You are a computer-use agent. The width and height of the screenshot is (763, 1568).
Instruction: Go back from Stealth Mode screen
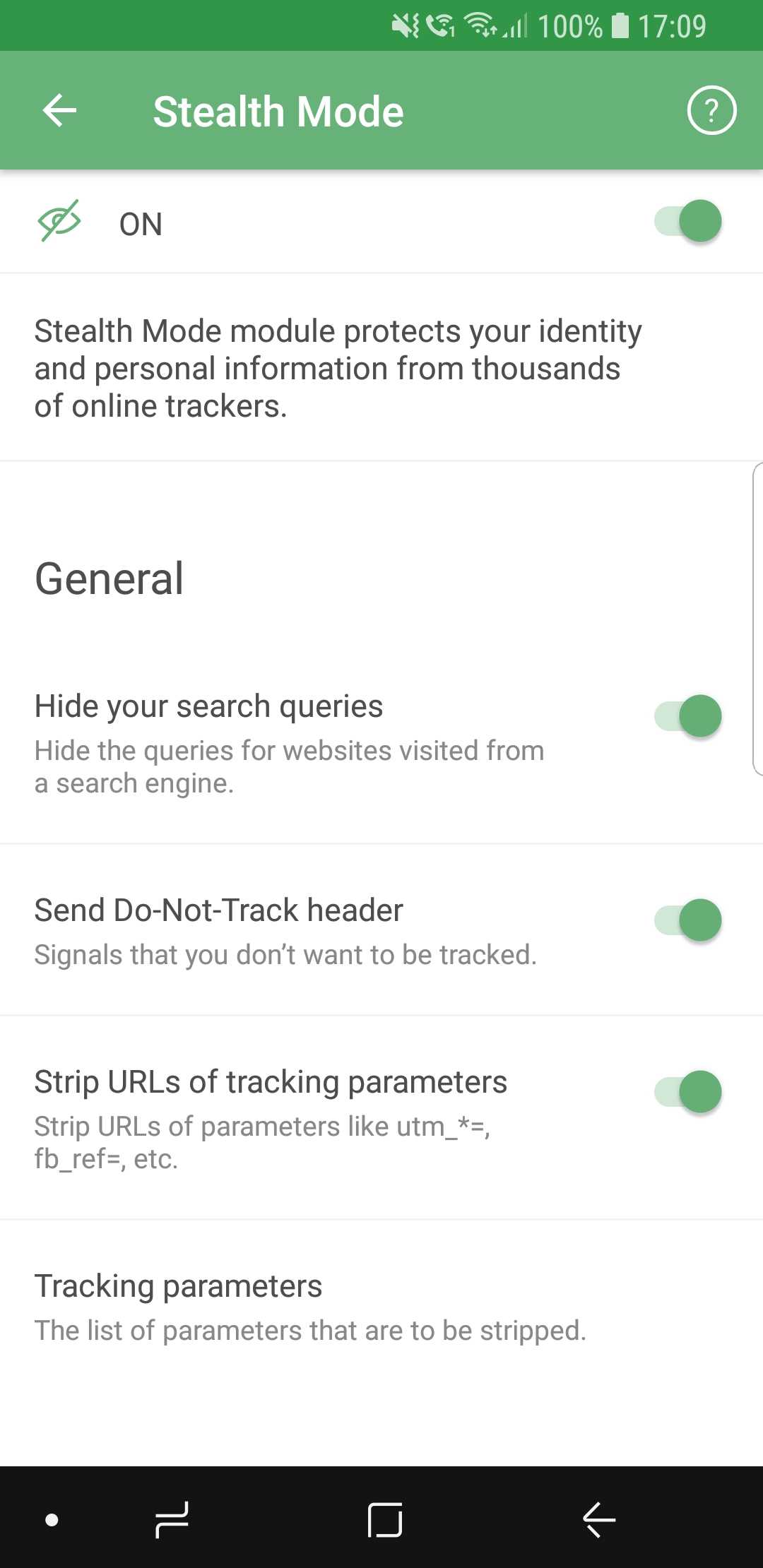pyautogui.click(x=59, y=111)
